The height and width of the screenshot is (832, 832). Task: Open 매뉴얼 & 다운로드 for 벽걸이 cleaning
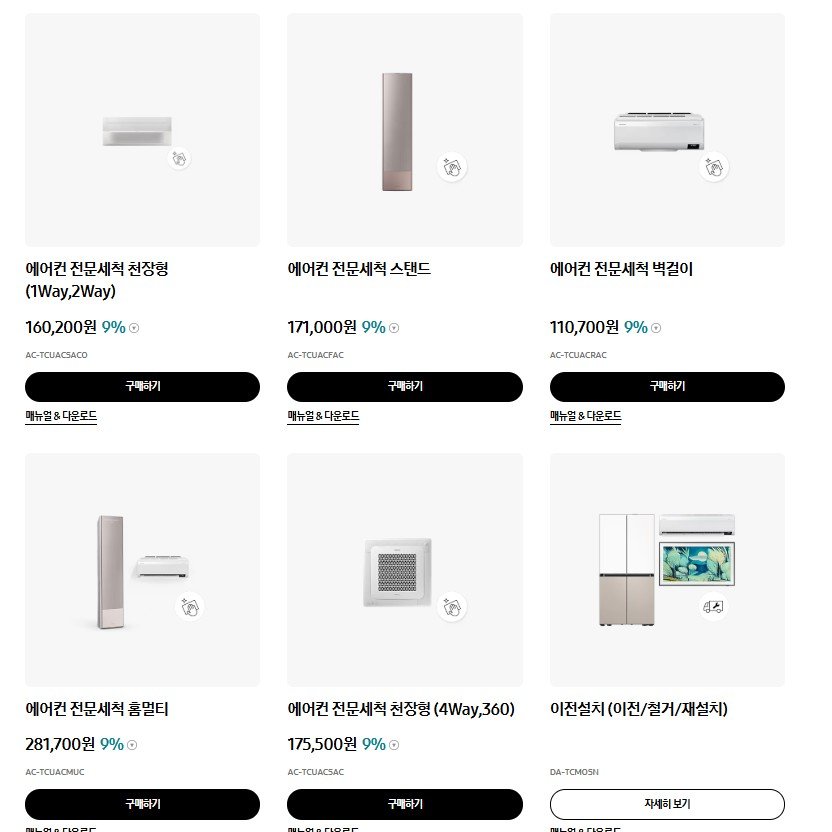click(x=586, y=416)
